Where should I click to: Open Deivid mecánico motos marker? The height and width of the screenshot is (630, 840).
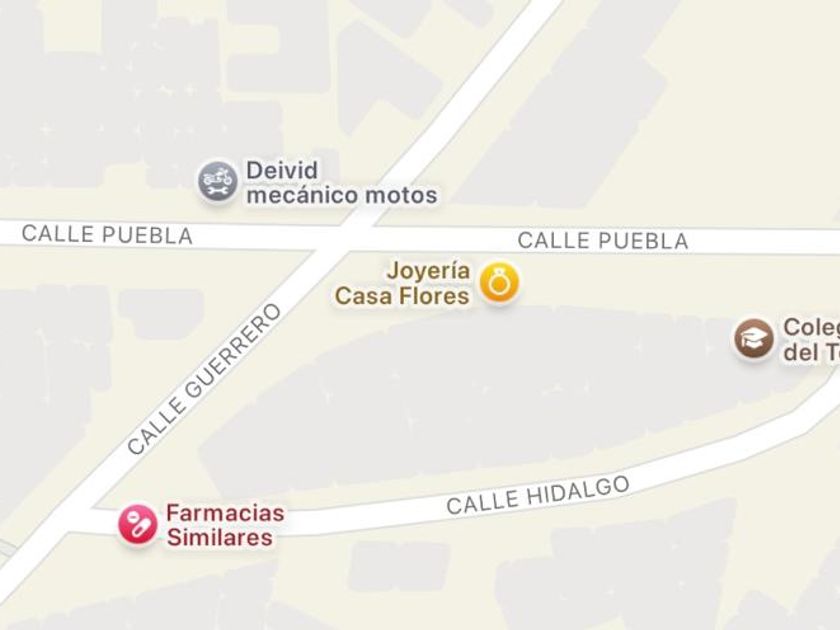217,182
